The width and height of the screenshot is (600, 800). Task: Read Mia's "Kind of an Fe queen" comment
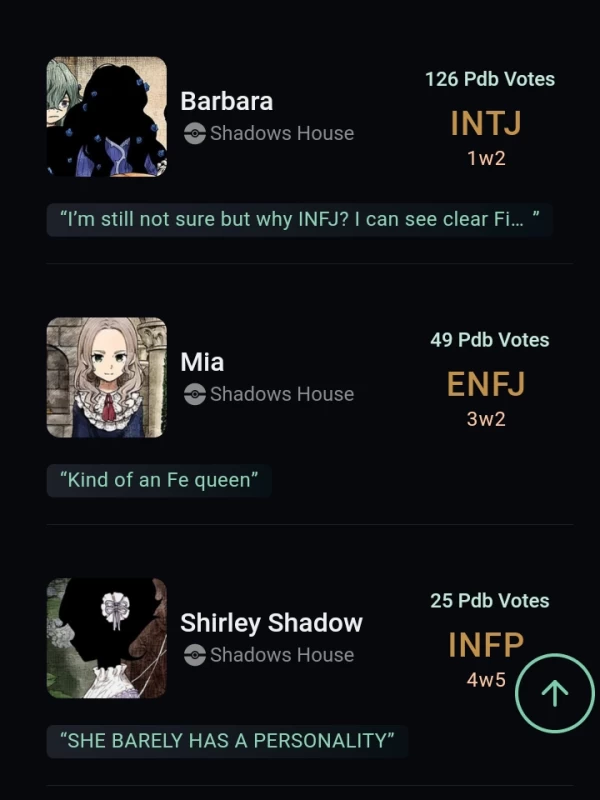tap(159, 480)
